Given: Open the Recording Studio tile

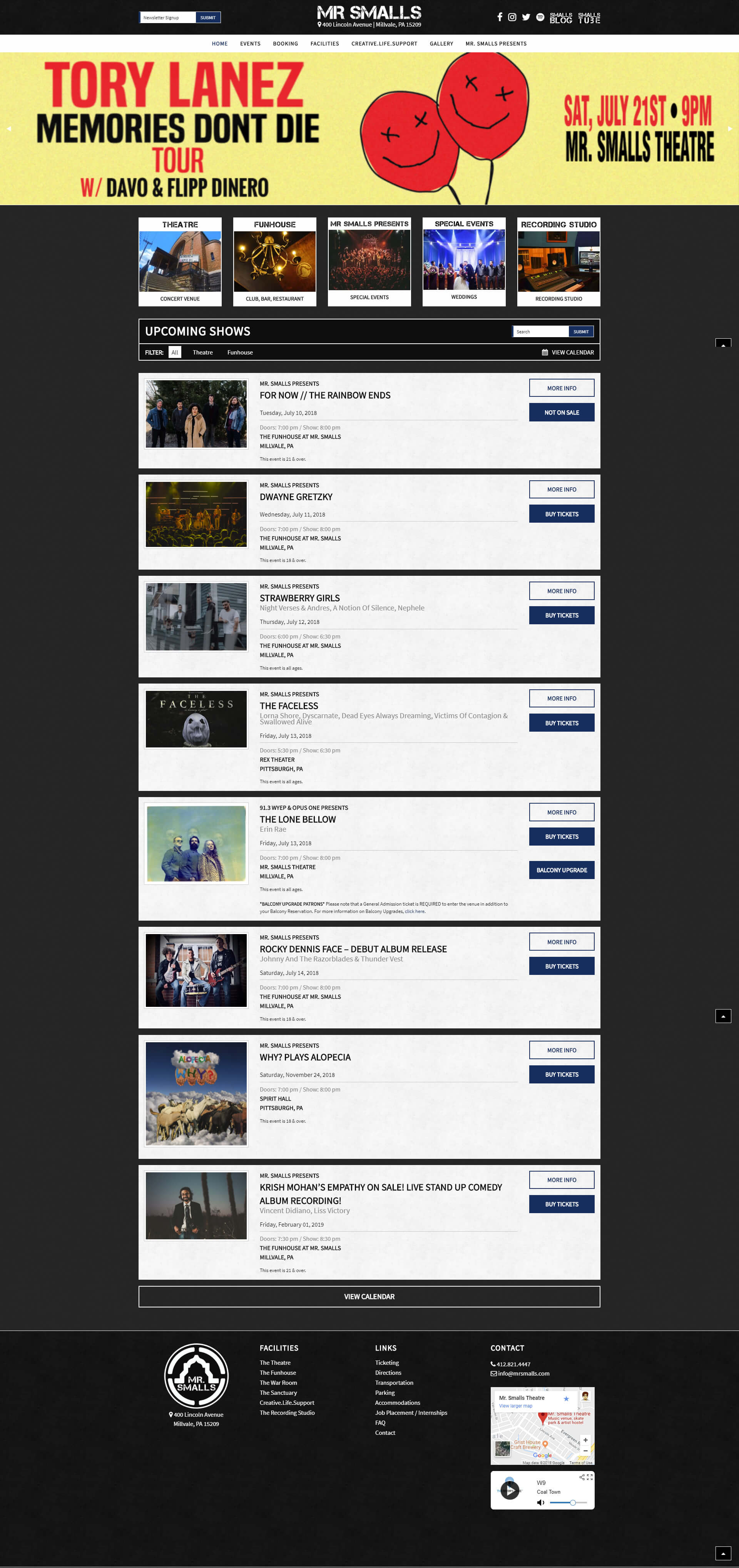Looking at the screenshot, I should (558, 262).
